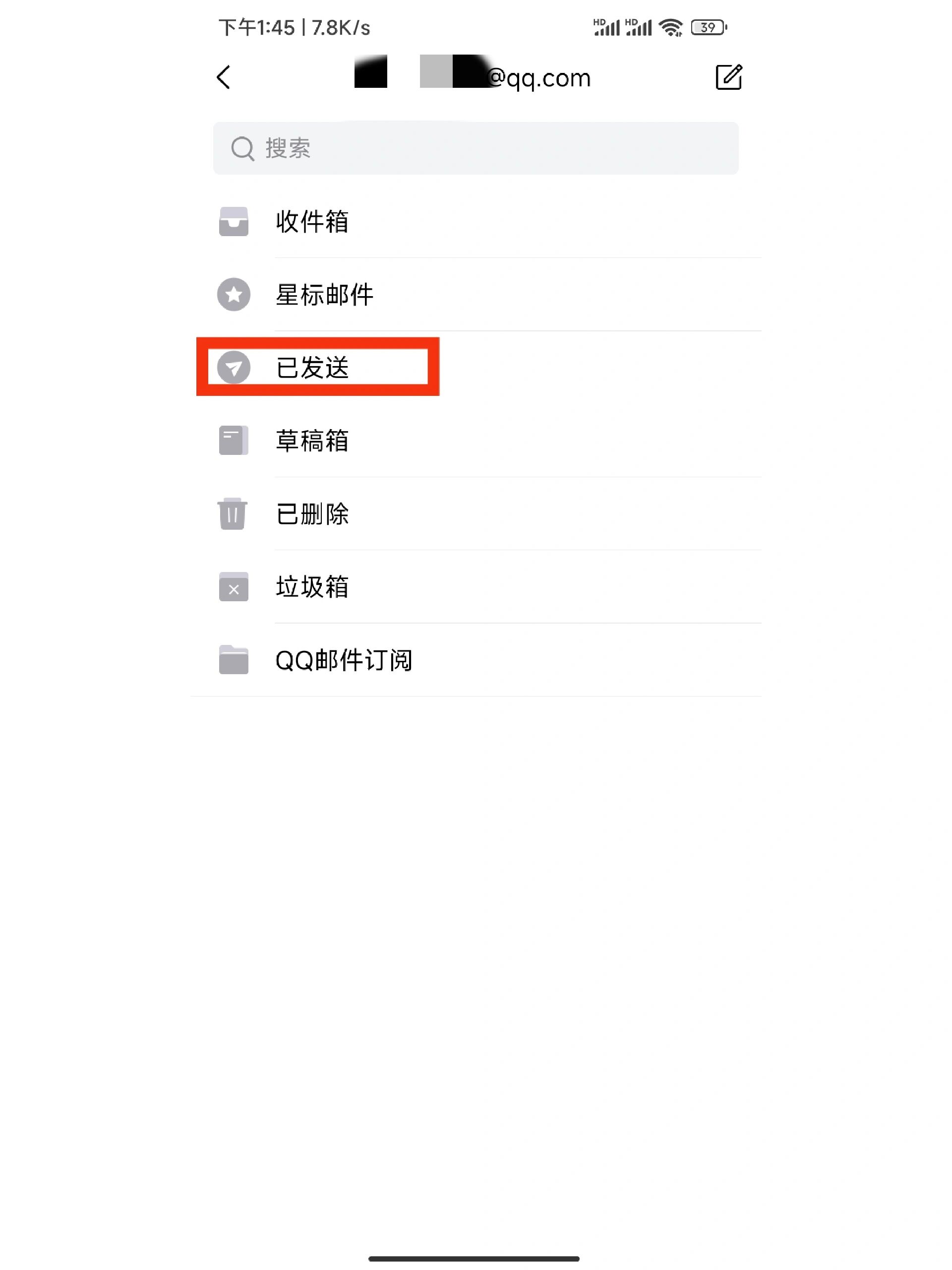Open the 收件箱 inbox folder
The width and height of the screenshot is (952, 1270).
pyautogui.click(x=312, y=222)
